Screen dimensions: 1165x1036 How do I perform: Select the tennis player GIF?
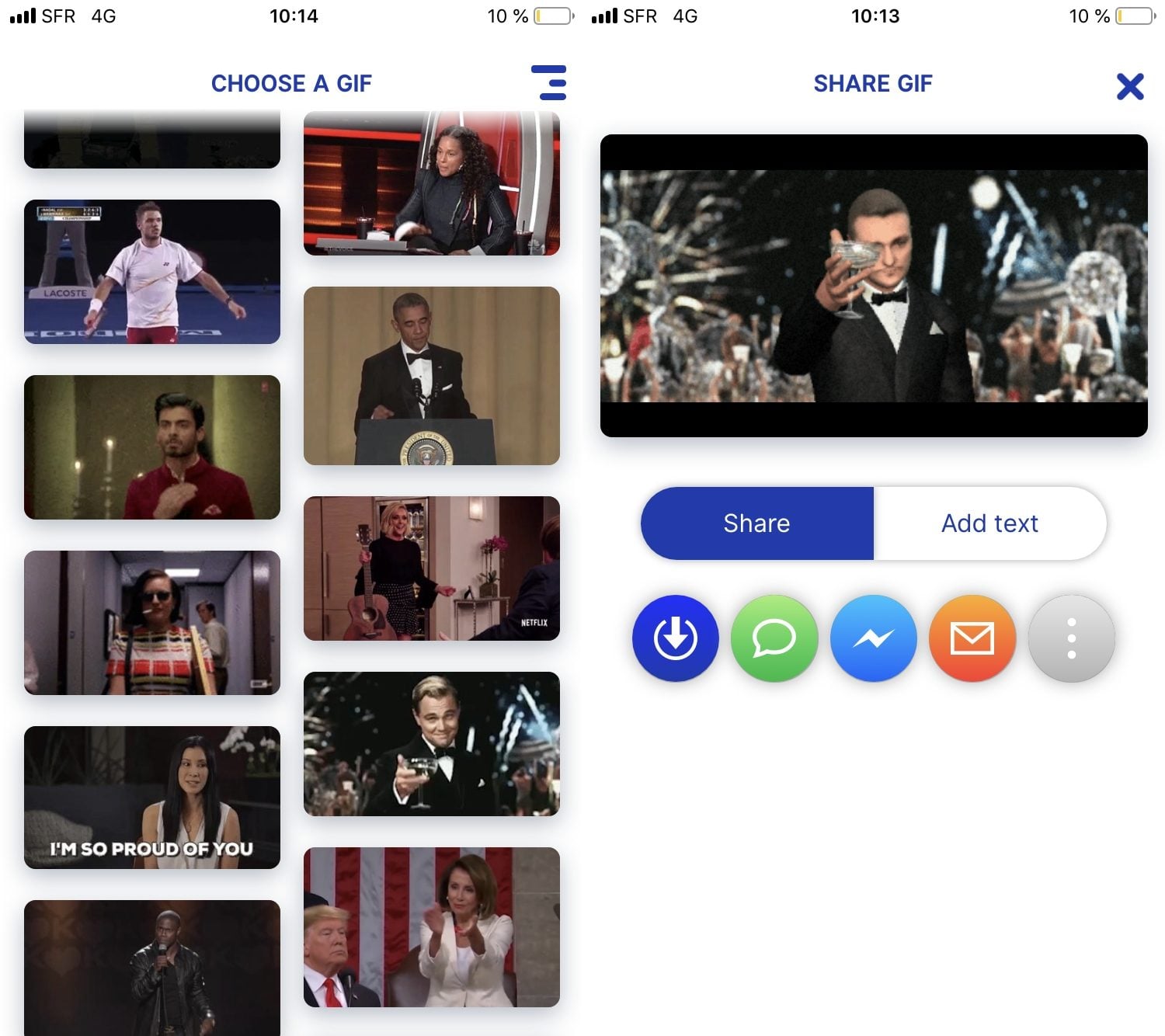point(152,272)
